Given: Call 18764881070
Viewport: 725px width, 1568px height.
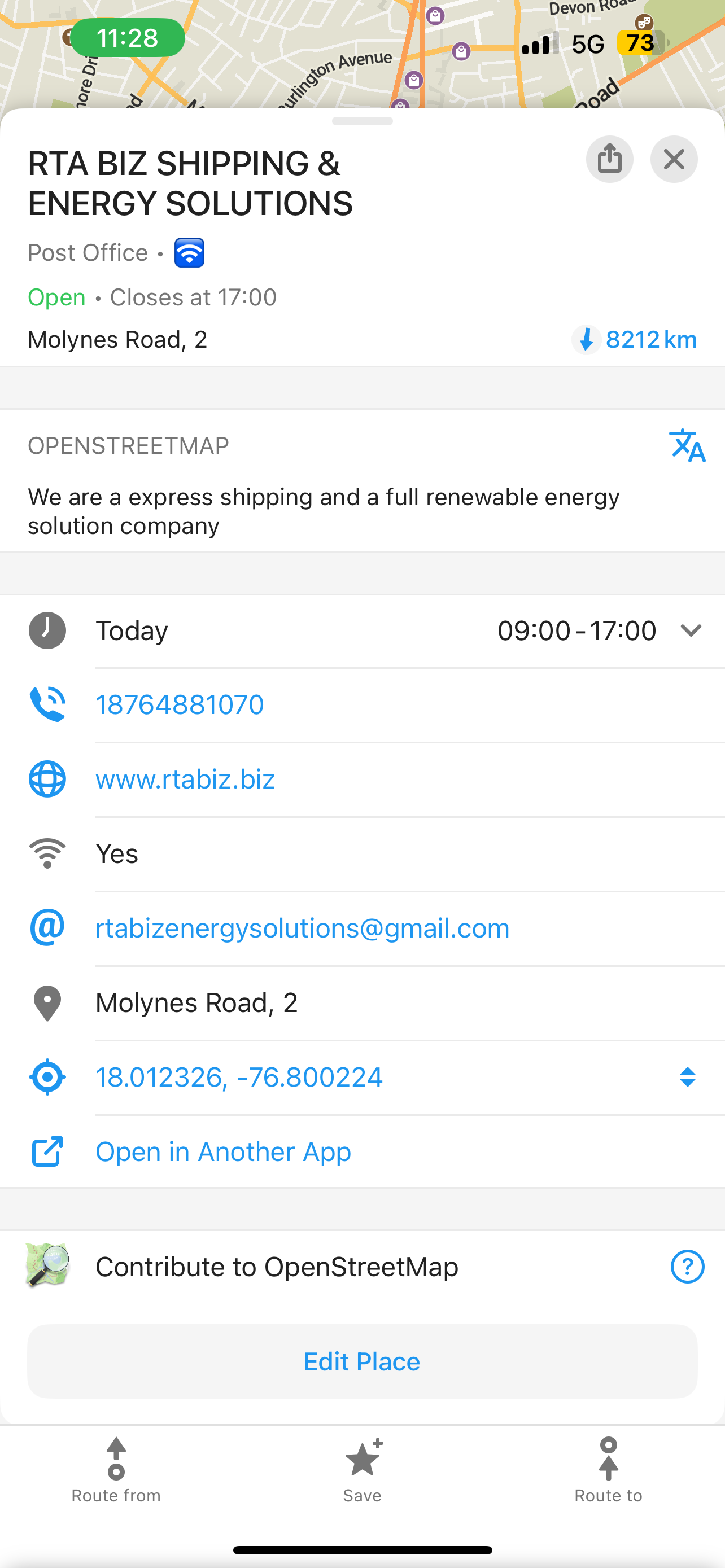Looking at the screenshot, I should (x=180, y=705).
